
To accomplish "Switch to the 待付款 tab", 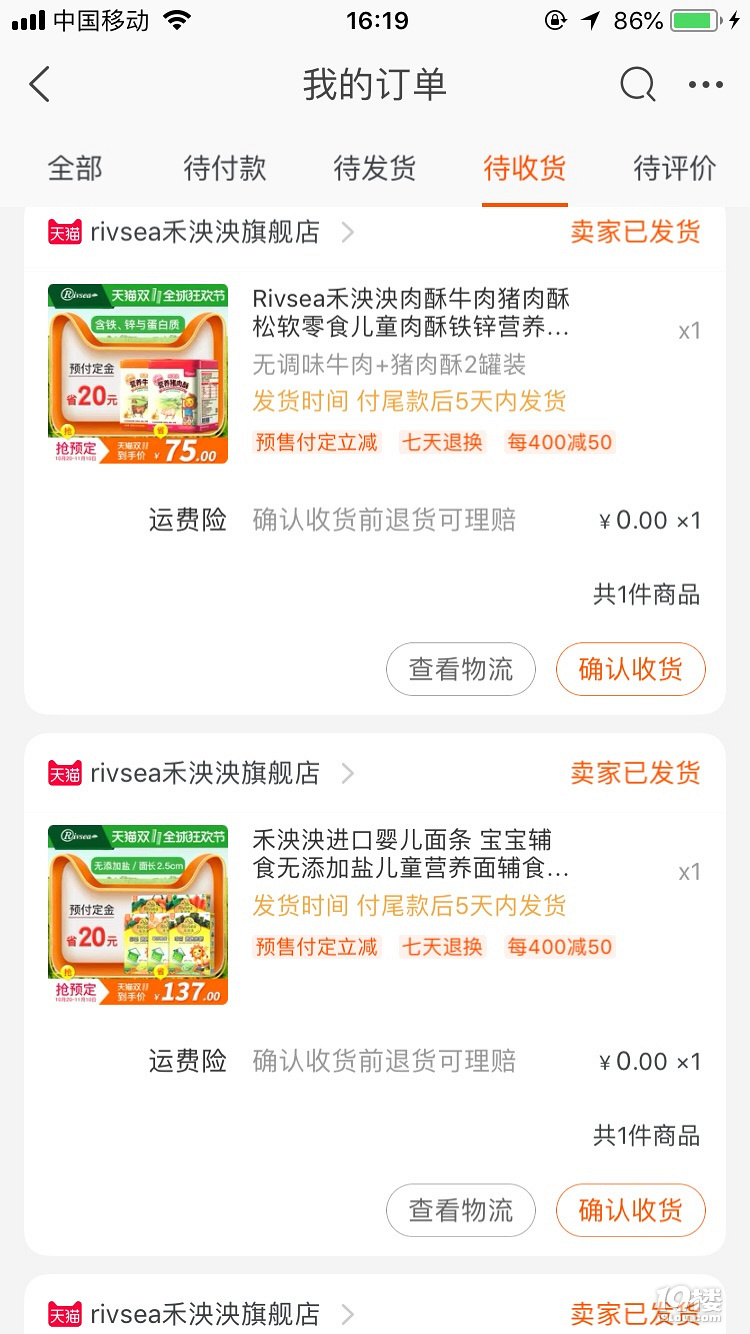I will (225, 168).
